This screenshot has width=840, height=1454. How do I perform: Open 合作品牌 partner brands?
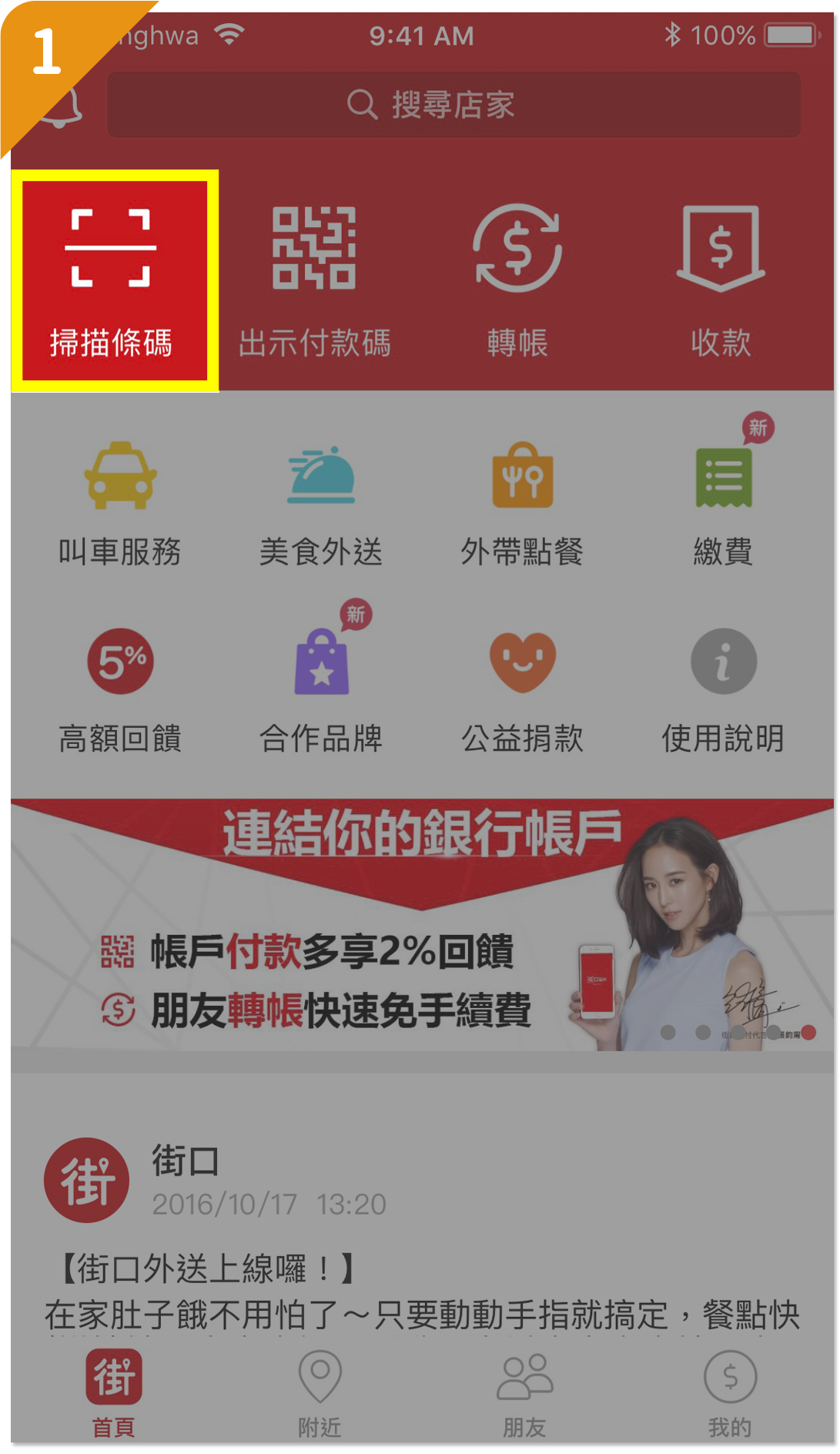click(x=320, y=689)
